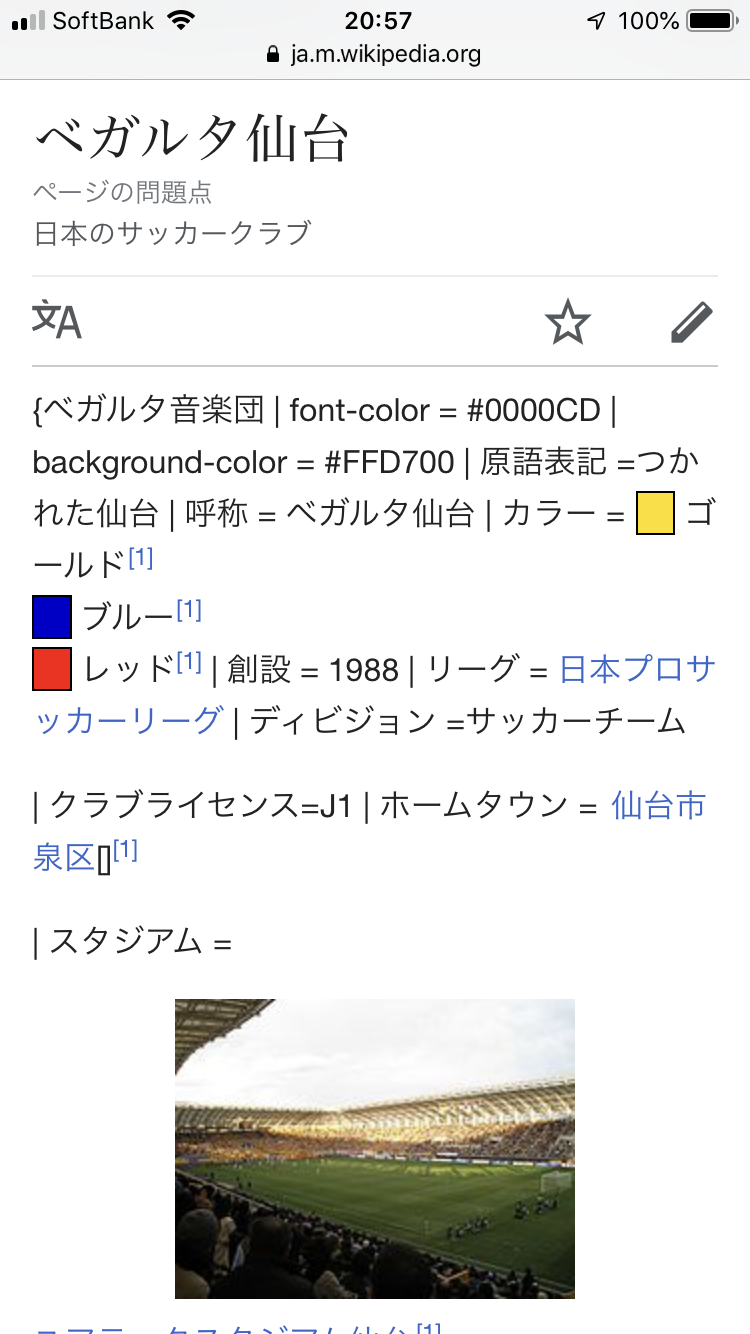Screen dimensions: 750x1334
Task: Open reference [1] next to ゴールド
Action: click(x=140, y=557)
